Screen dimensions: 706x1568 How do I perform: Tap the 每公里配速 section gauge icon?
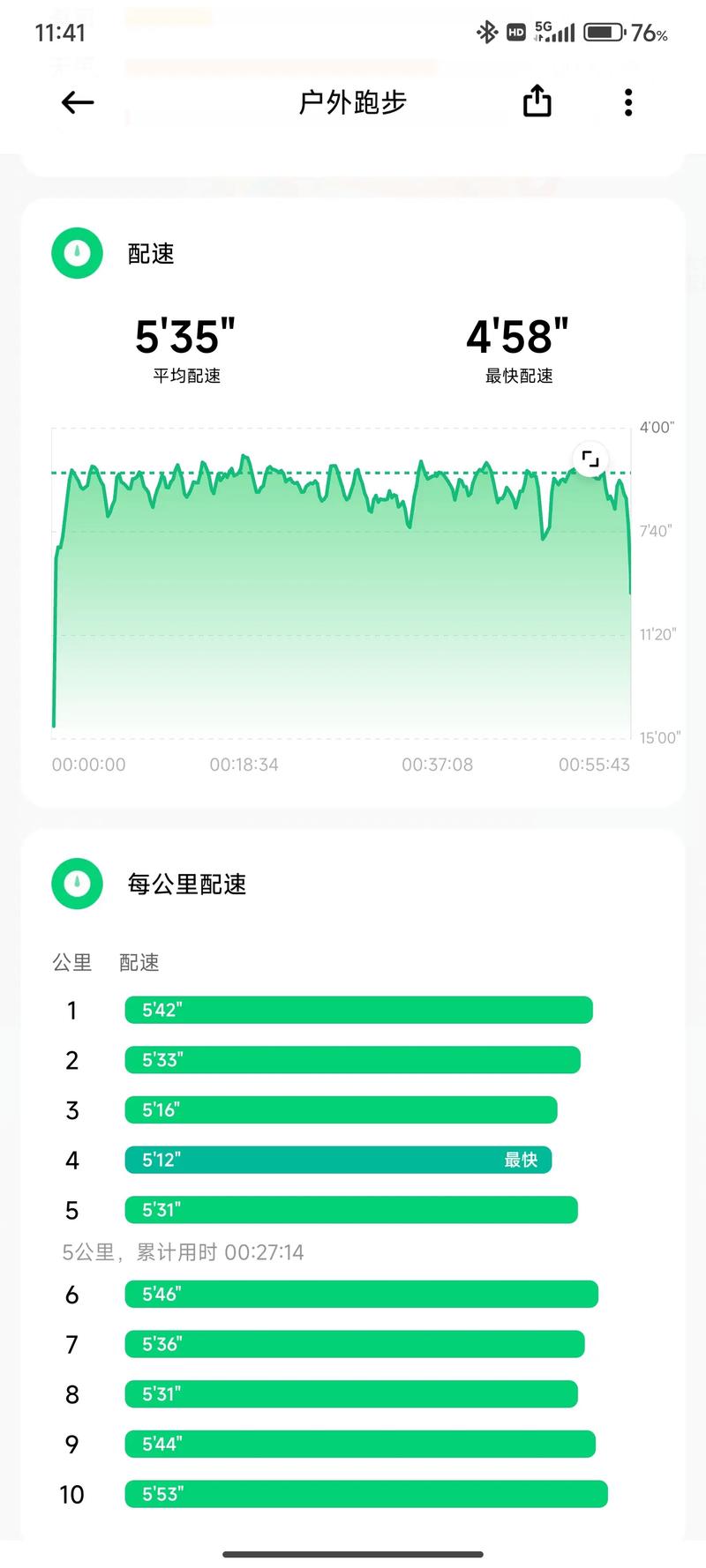pos(77,883)
